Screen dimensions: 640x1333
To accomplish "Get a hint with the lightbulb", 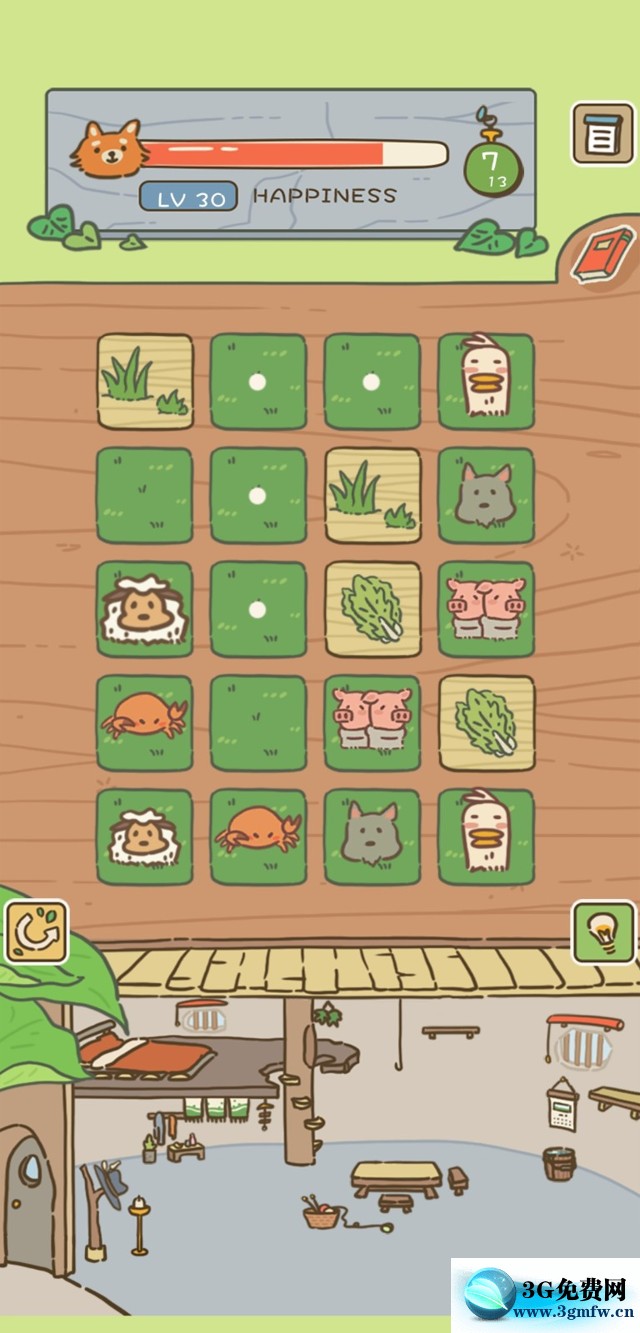I will tap(603, 932).
